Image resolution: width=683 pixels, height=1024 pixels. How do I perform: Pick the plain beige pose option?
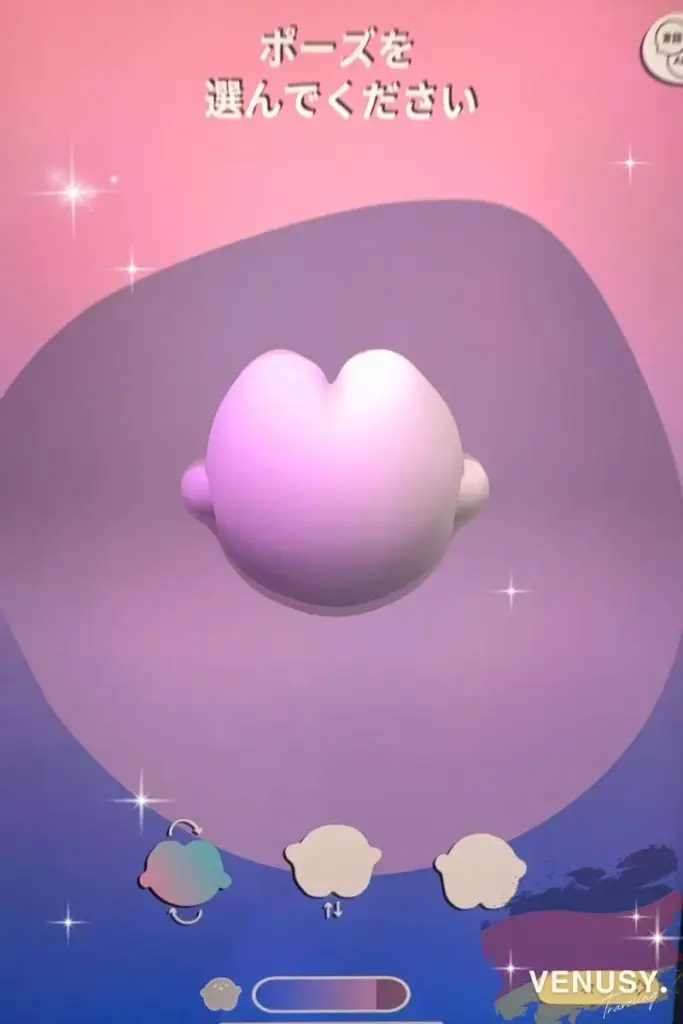point(480,870)
